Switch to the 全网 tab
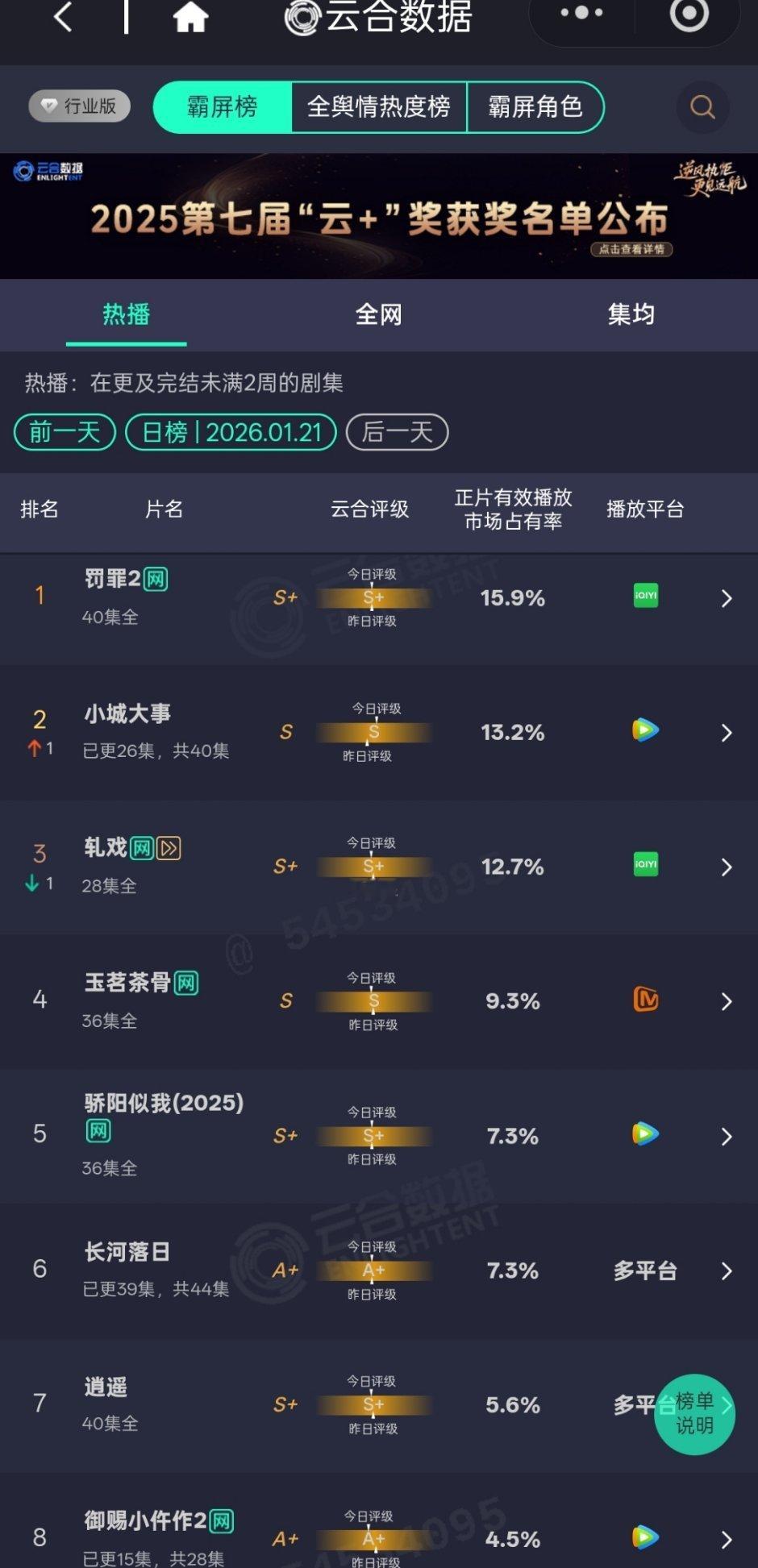This screenshot has height=1568, width=758. 379,314
